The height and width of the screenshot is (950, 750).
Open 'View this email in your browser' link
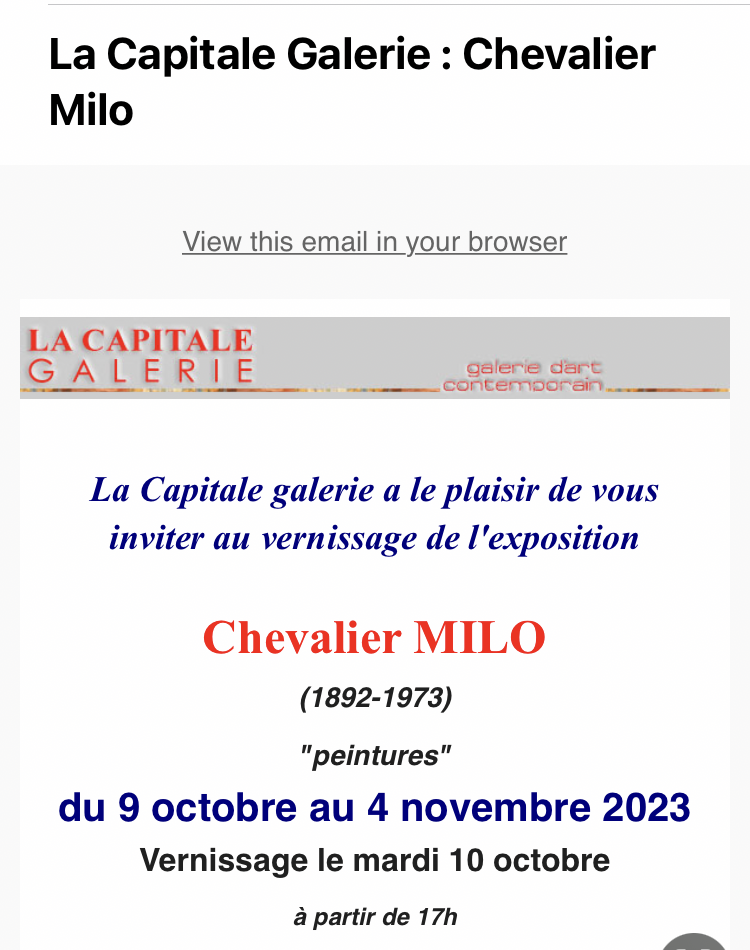point(374,242)
